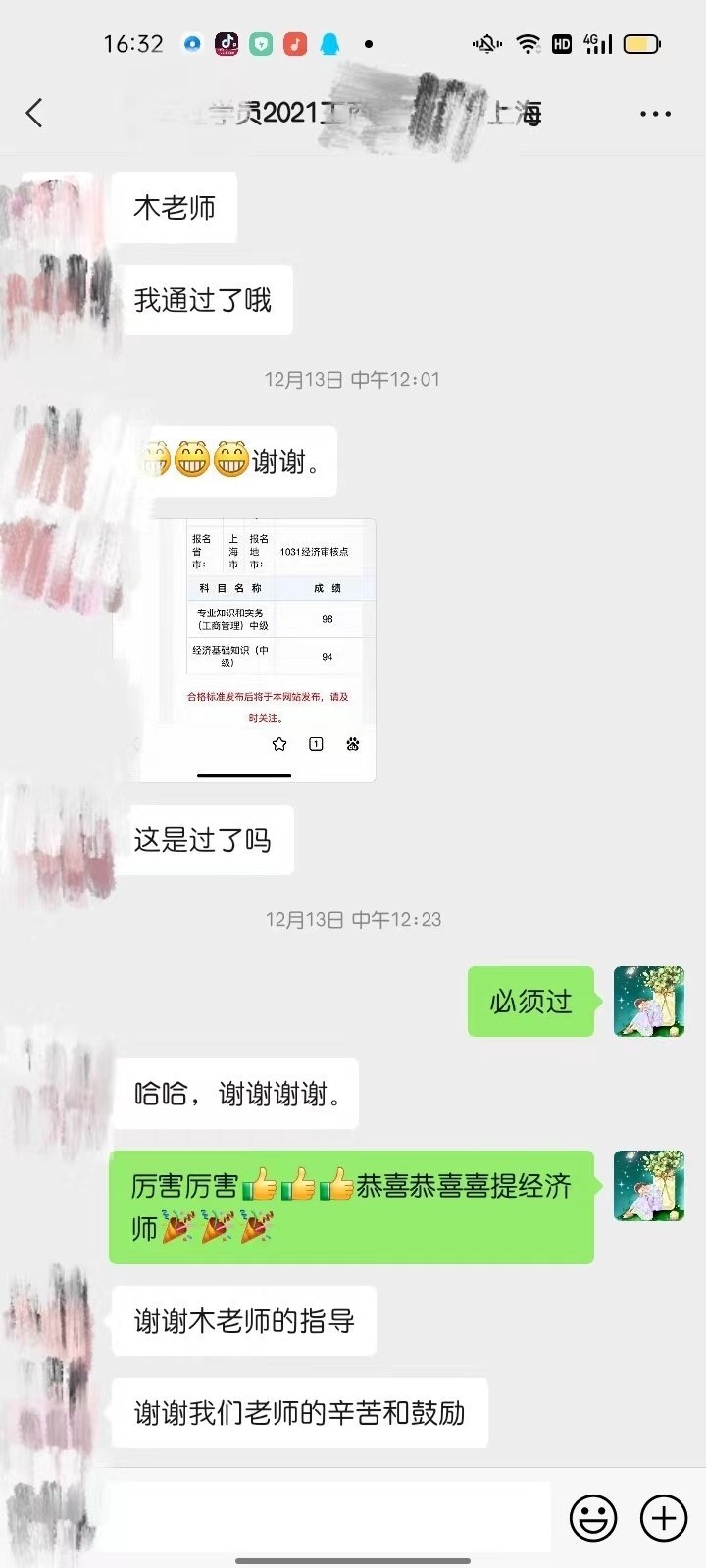
Task: Open your avatar beside 必须过
Action: [648, 1001]
